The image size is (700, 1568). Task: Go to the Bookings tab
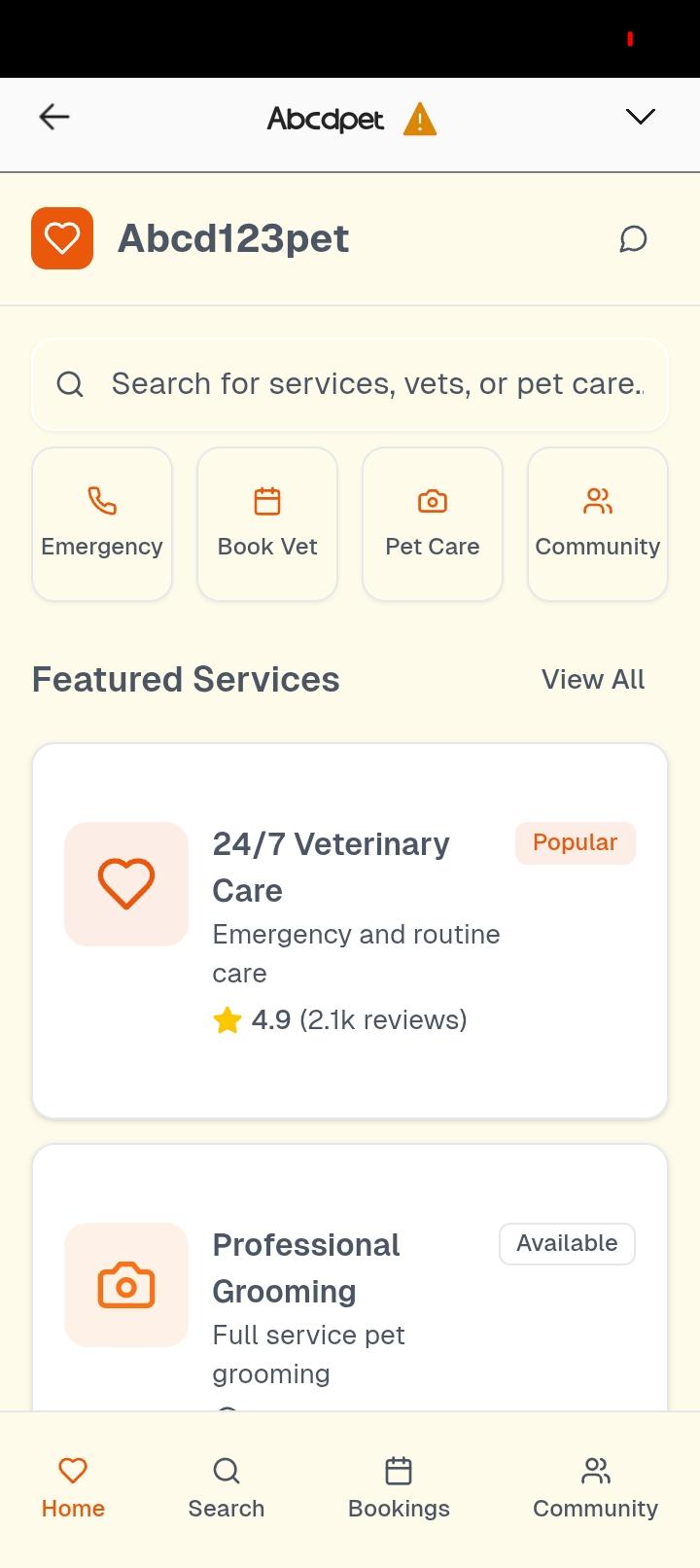coord(399,1489)
